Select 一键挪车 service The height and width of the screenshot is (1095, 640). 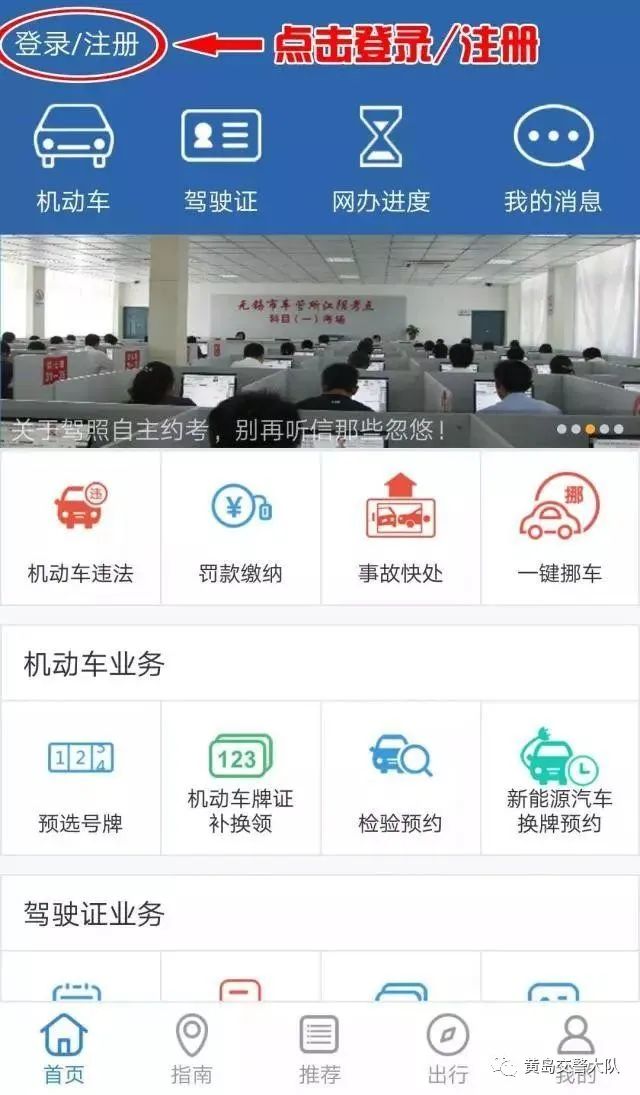560,528
